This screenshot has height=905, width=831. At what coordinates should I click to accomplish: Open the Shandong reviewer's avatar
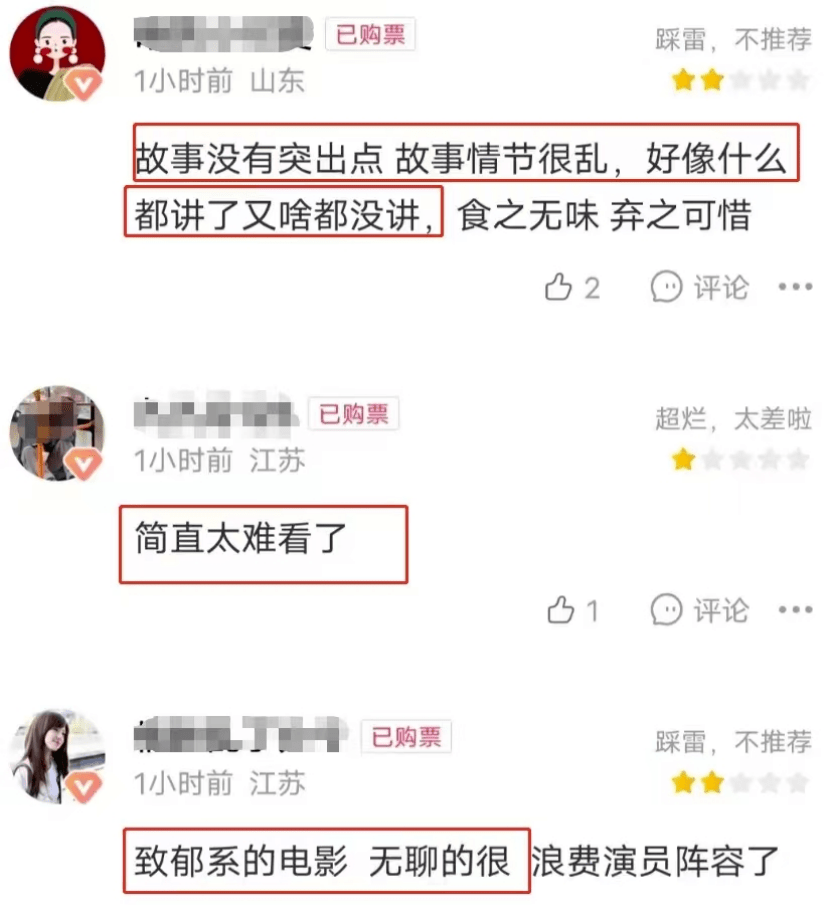(x=56, y=53)
